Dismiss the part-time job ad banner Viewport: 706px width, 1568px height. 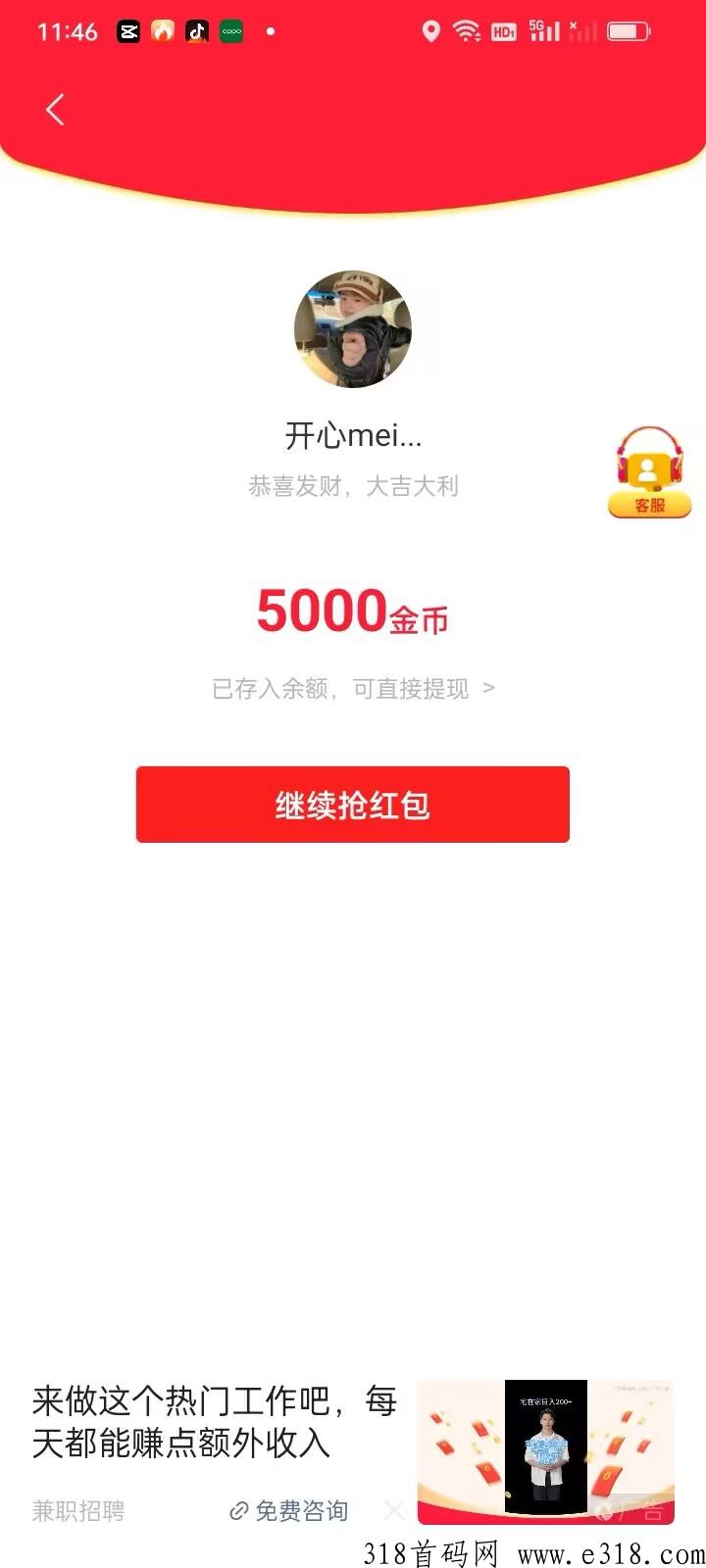pyautogui.click(x=393, y=1510)
